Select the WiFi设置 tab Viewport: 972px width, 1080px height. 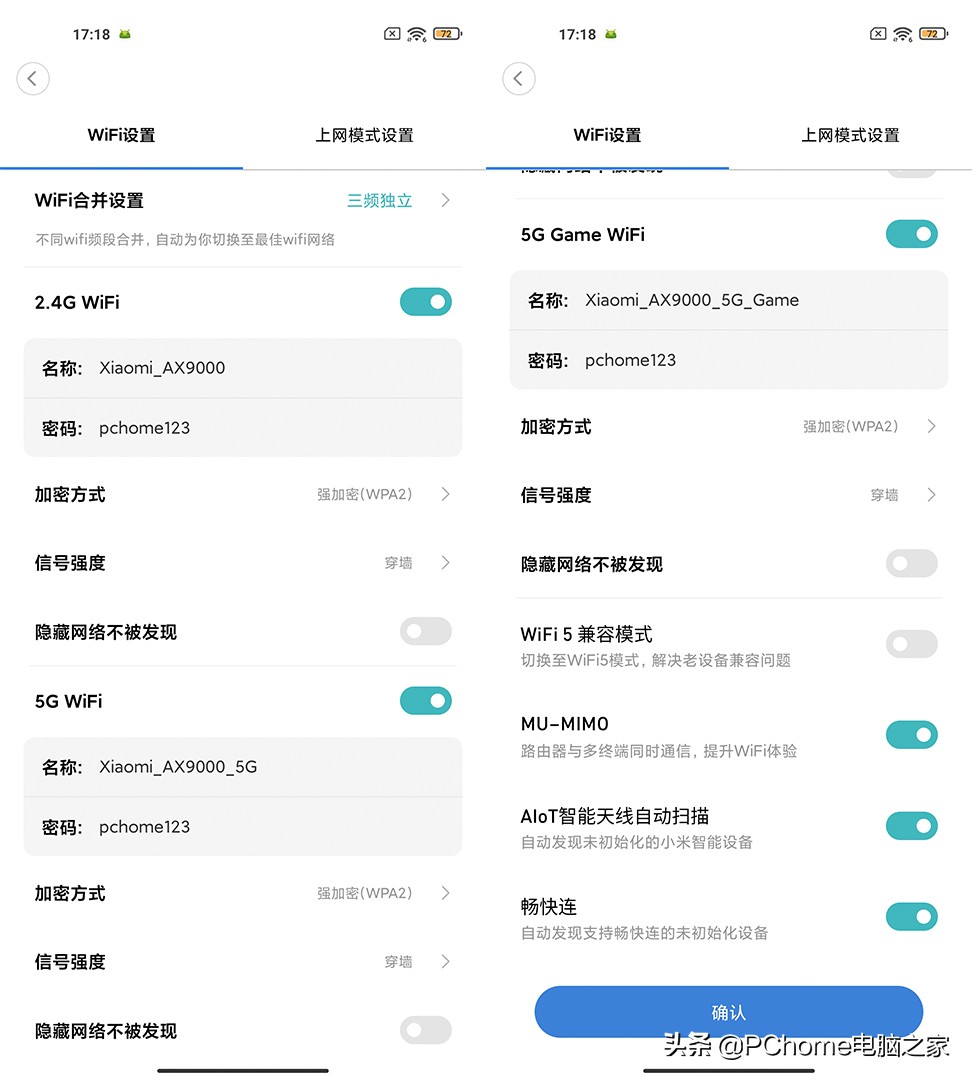pos(121,134)
